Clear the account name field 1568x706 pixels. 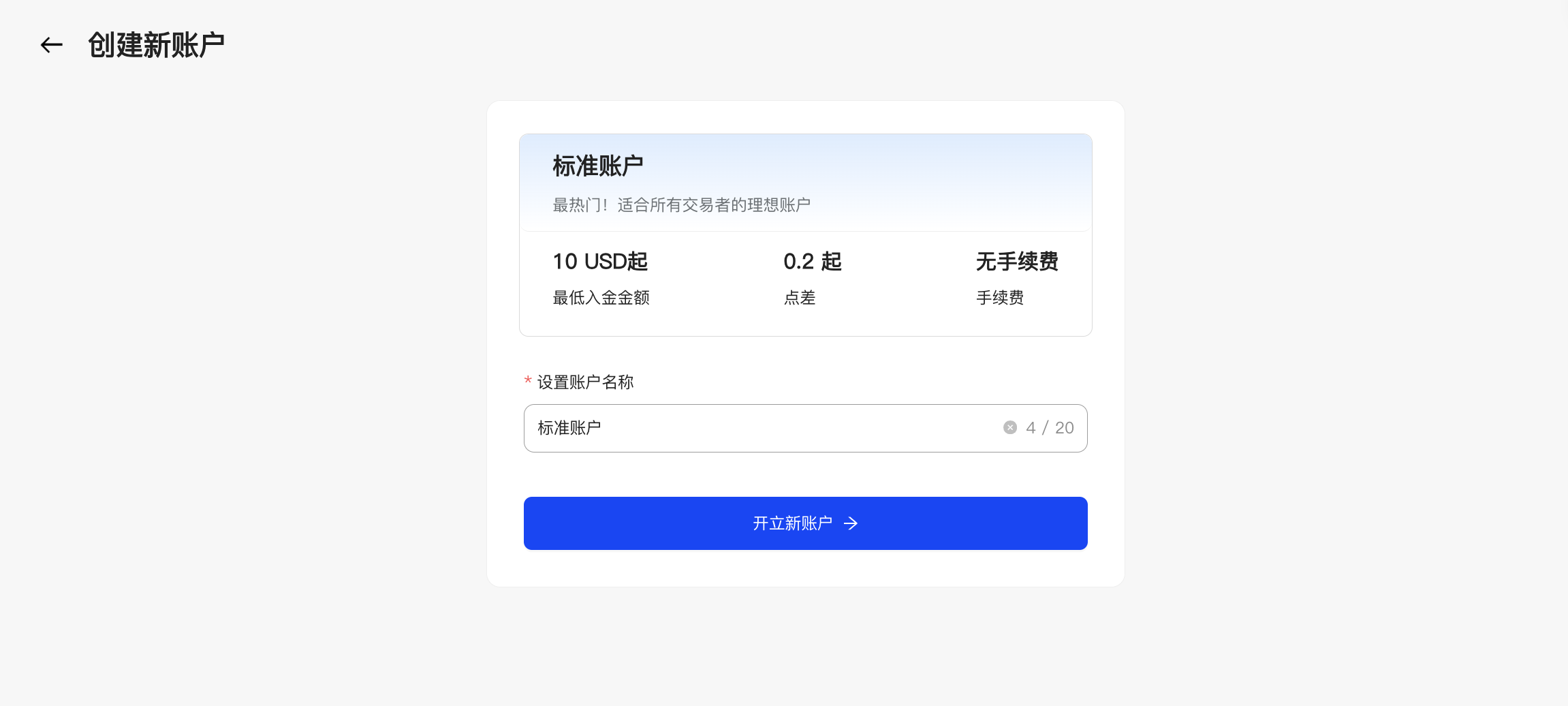1010,427
